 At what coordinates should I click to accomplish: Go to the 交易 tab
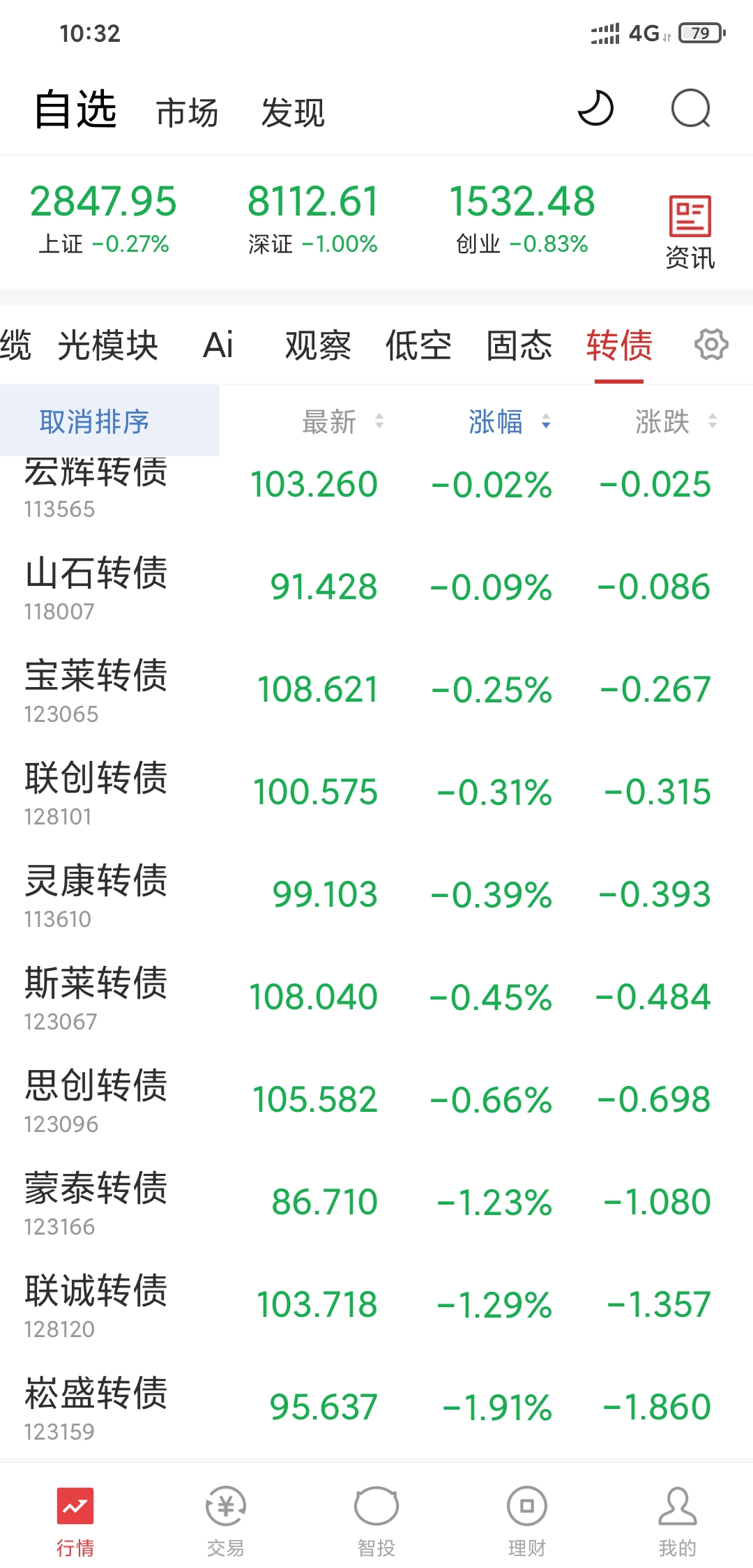225,1521
